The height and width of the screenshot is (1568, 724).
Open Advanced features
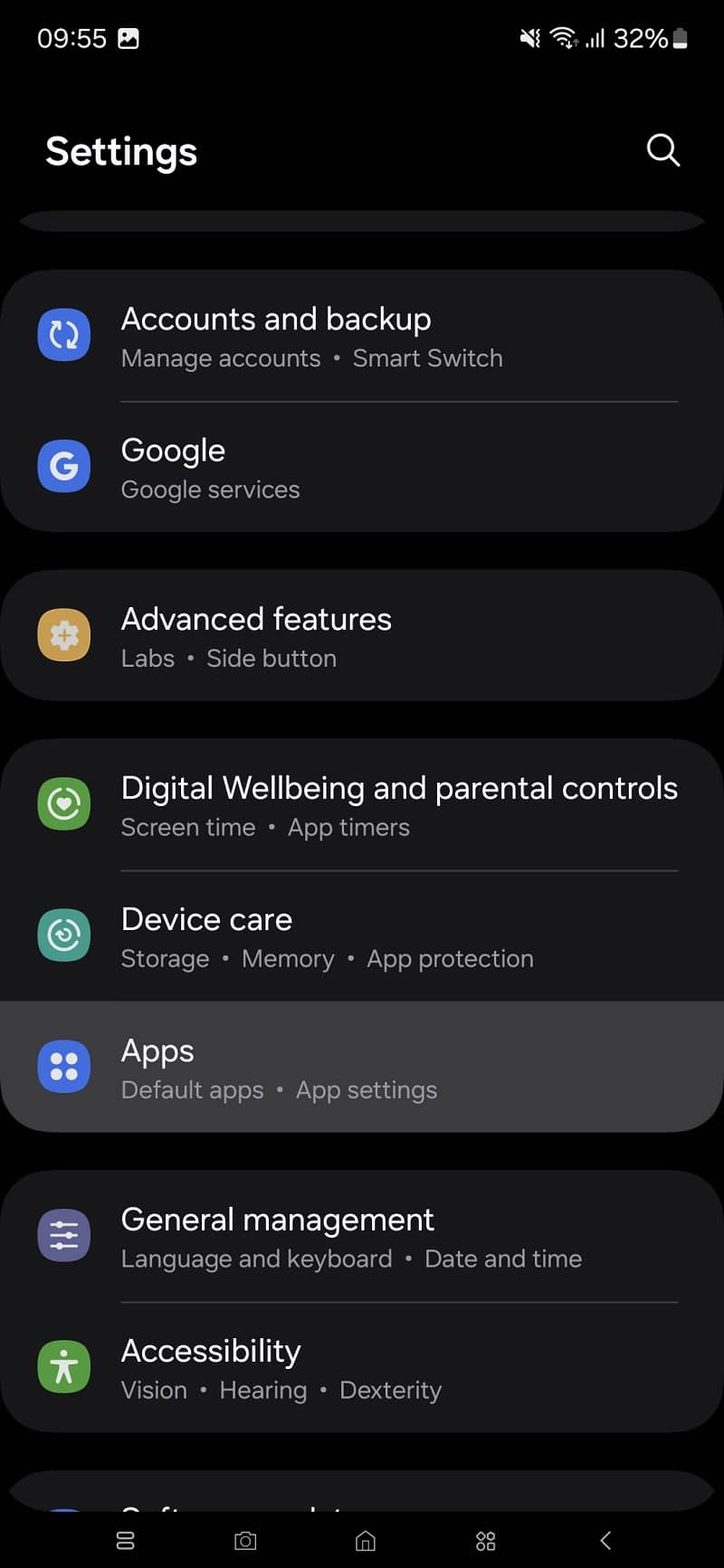click(x=362, y=636)
